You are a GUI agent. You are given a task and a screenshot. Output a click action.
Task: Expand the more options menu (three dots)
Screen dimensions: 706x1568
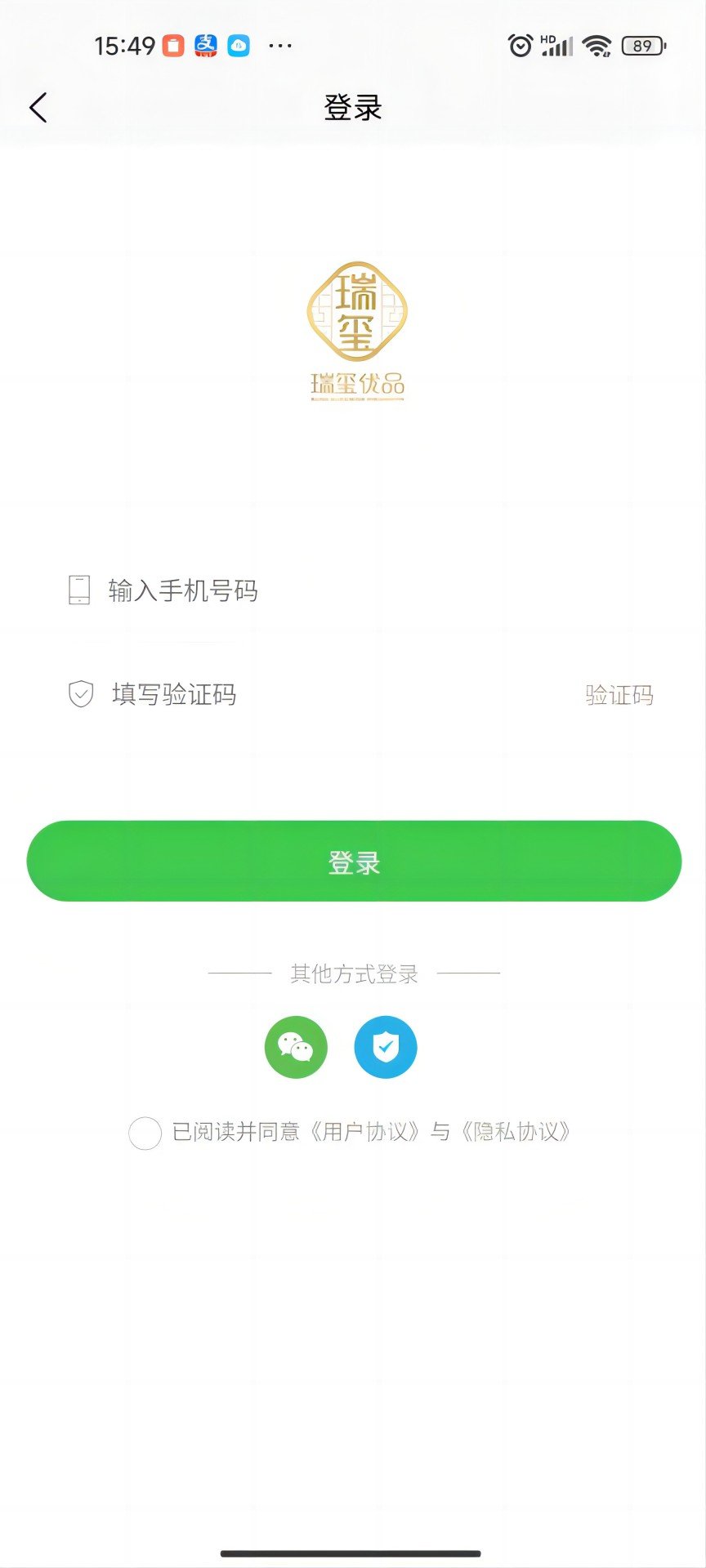pyautogui.click(x=279, y=45)
